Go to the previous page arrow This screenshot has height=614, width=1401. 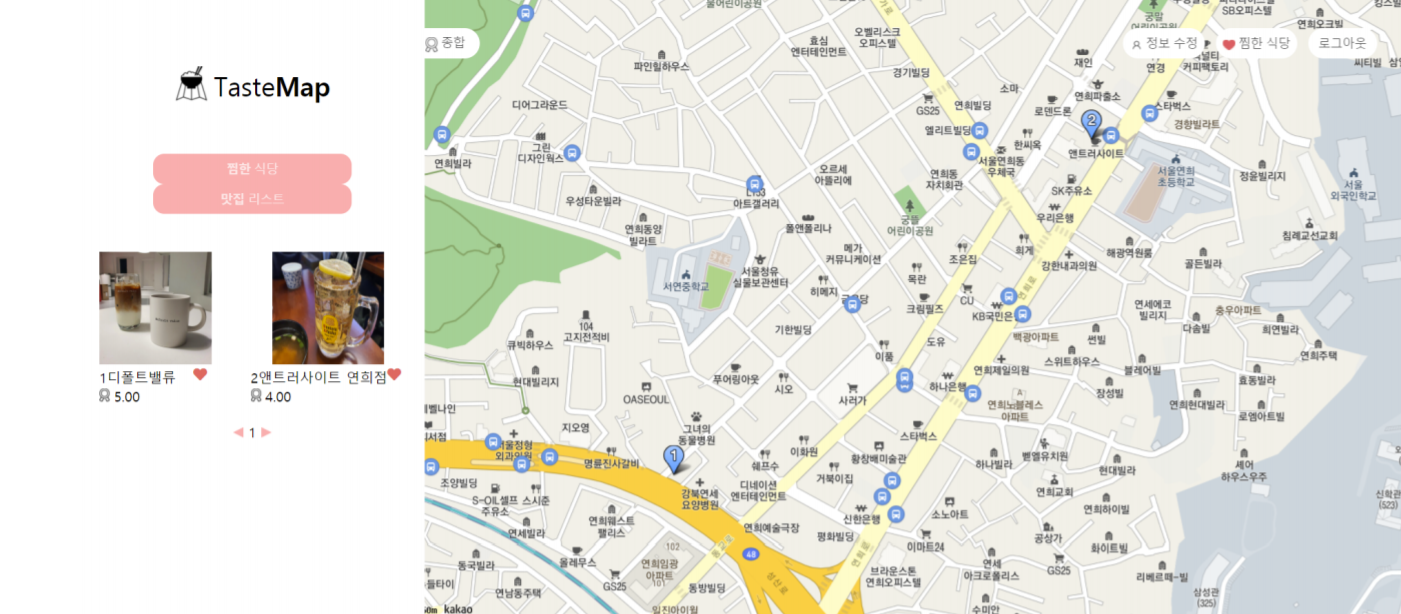pyautogui.click(x=238, y=433)
